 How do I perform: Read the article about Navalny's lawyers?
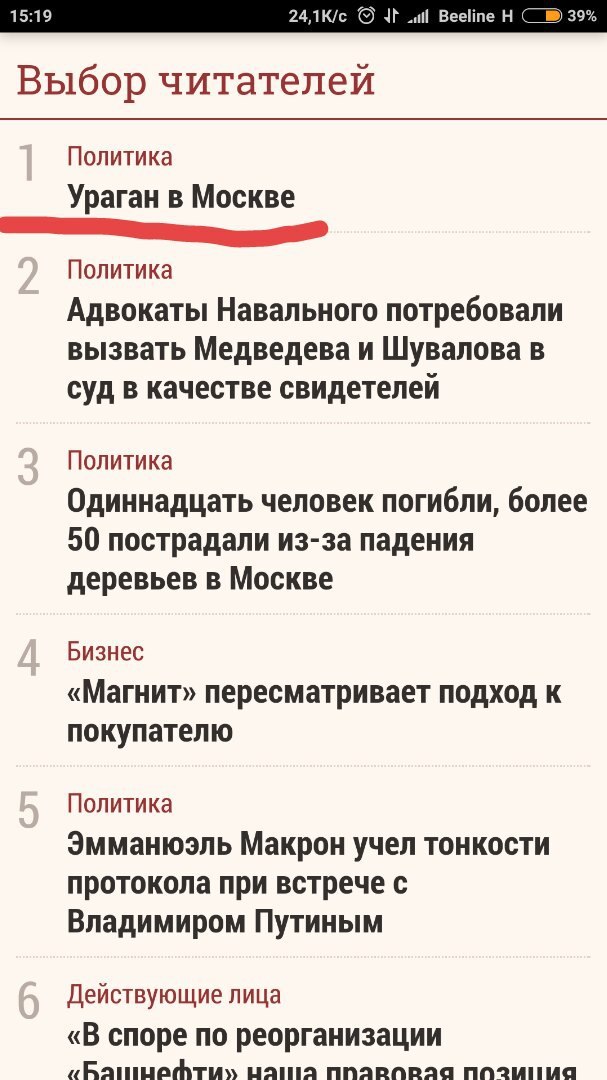pos(314,349)
